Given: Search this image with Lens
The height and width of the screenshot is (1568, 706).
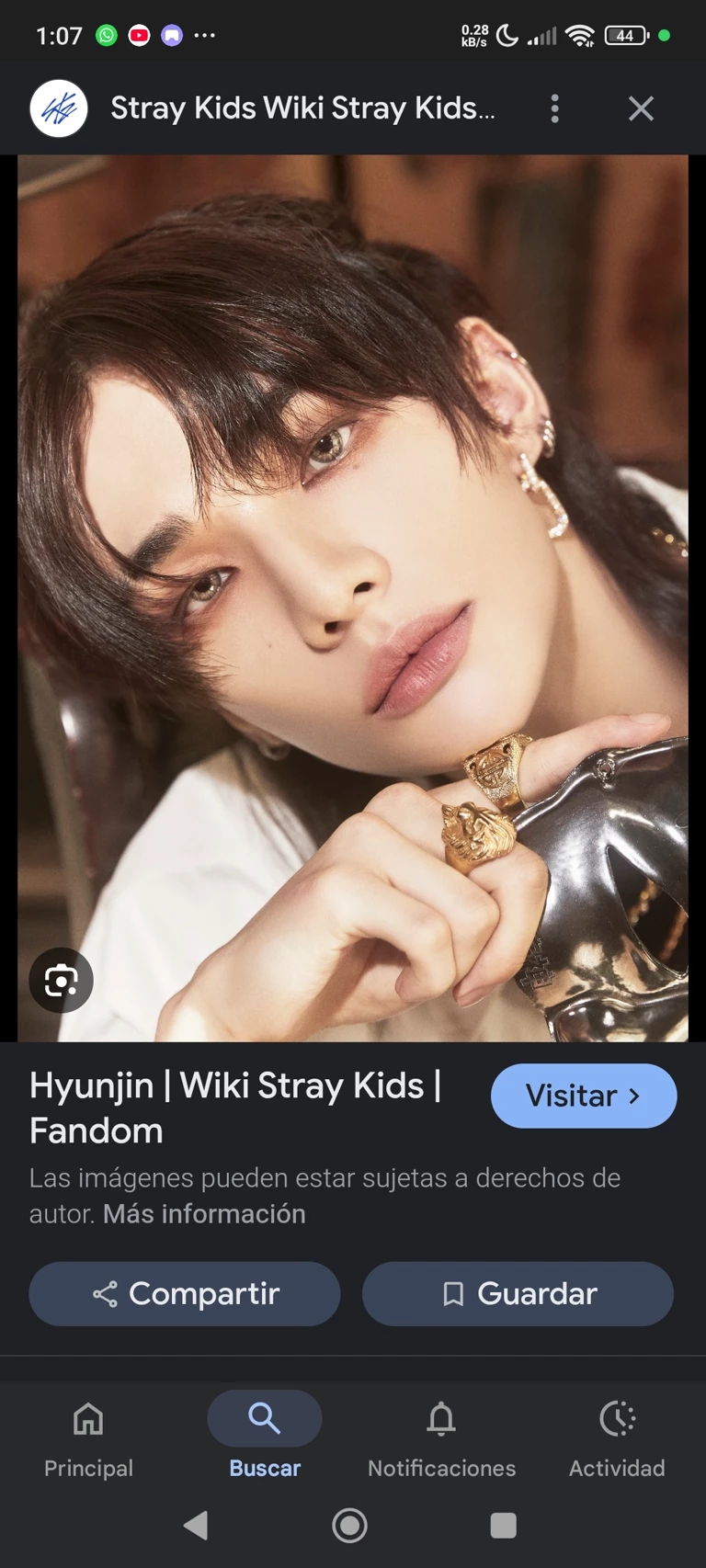Looking at the screenshot, I should pos(61,981).
